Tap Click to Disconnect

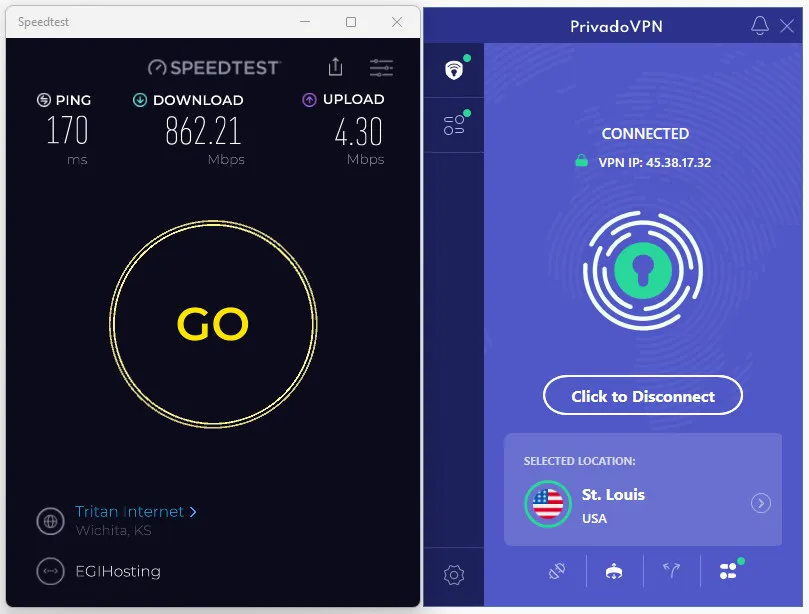pos(643,396)
